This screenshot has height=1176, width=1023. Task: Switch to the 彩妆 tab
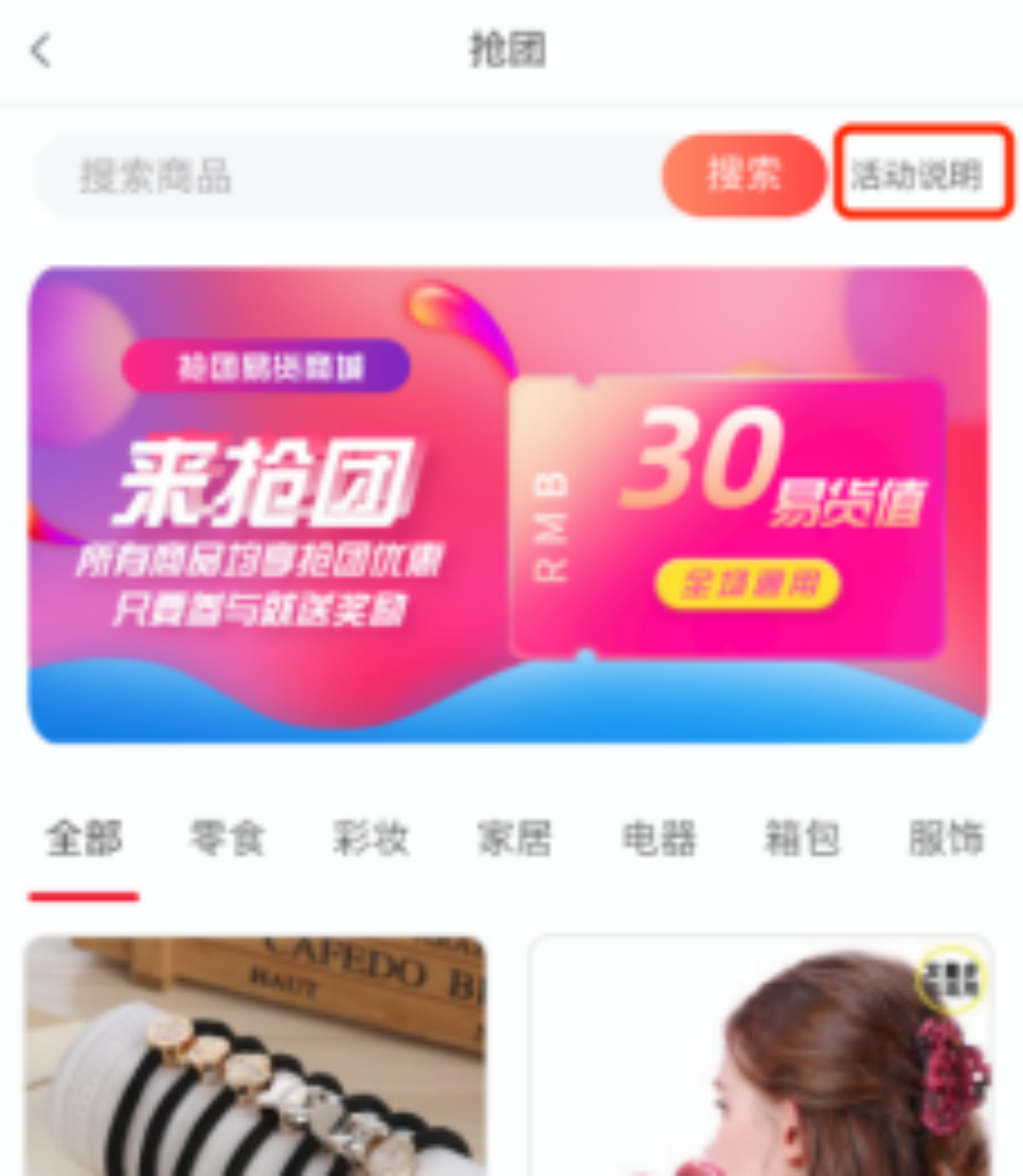tap(371, 838)
